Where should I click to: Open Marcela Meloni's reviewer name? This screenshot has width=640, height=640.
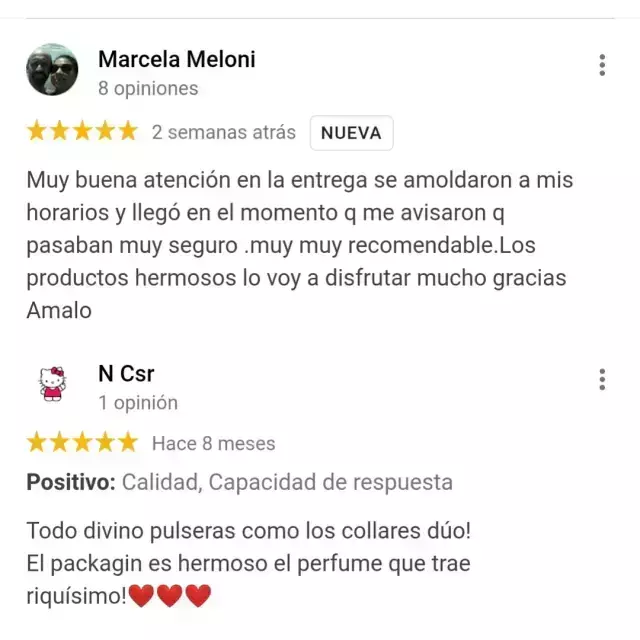coord(176,59)
